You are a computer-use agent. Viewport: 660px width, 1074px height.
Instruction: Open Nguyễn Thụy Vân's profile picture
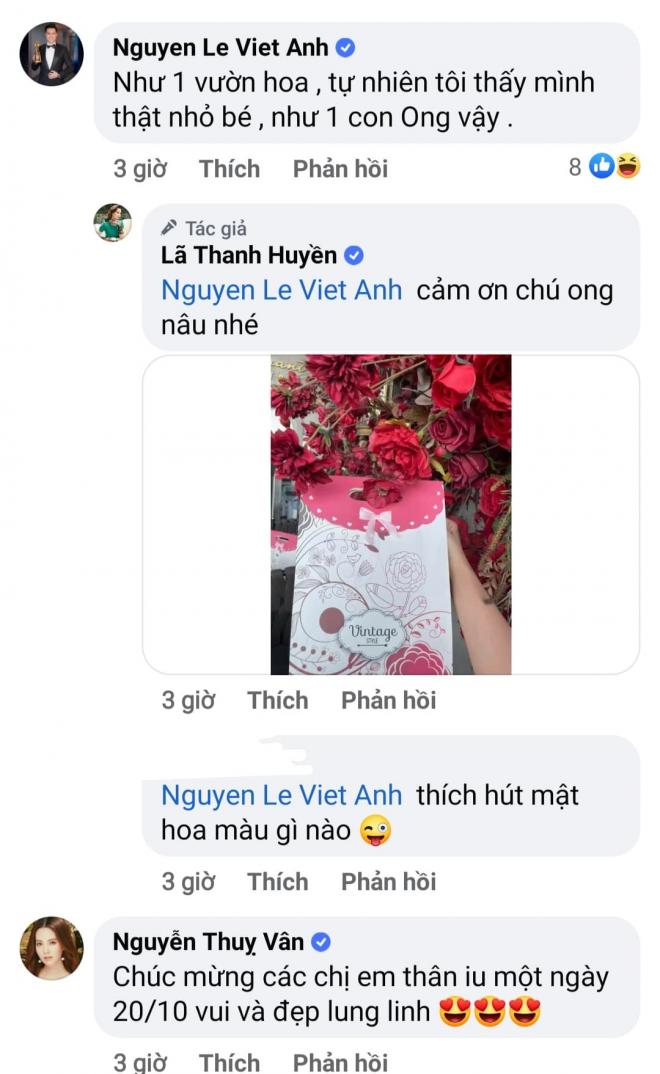point(51,948)
